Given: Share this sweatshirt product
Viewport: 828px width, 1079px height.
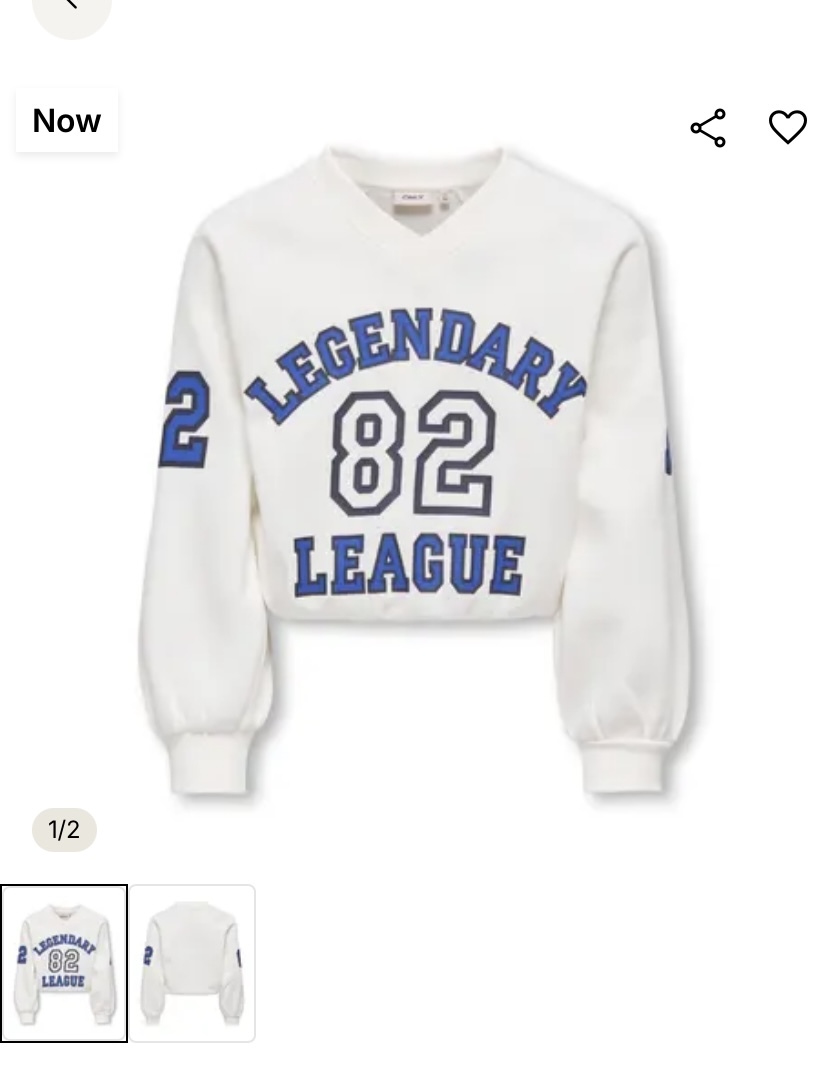Looking at the screenshot, I should pyautogui.click(x=708, y=128).
